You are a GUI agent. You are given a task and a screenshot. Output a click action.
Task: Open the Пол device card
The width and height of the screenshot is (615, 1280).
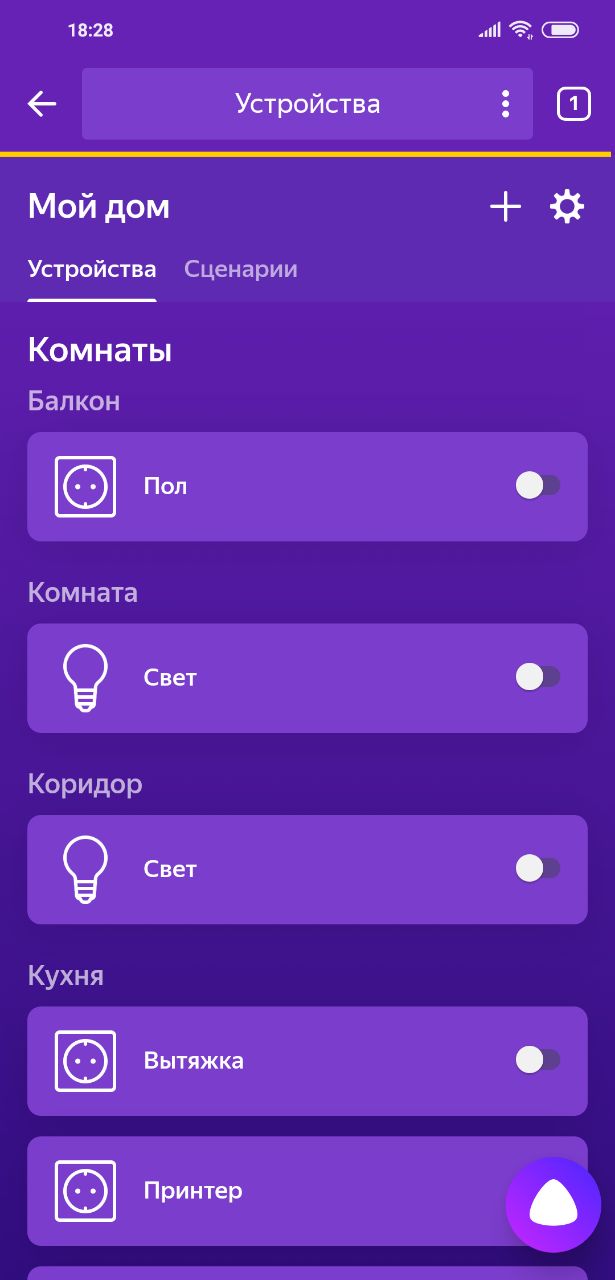pyautogui.click(x=307, y=487)
